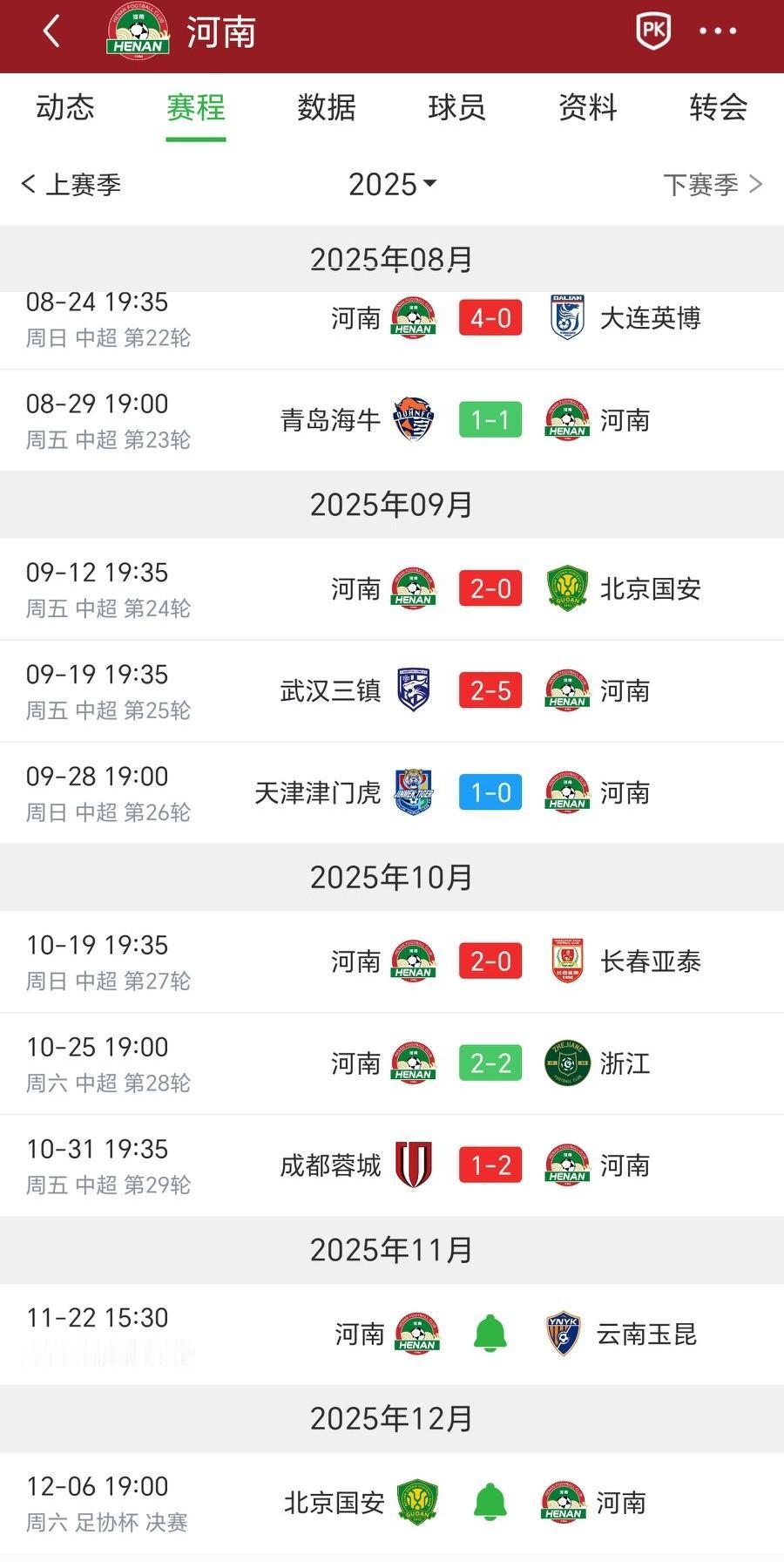The height and width of the screenshot is (1562, 784).
Task: Select the Dalian Yingbo club logo
Action: 568,317
